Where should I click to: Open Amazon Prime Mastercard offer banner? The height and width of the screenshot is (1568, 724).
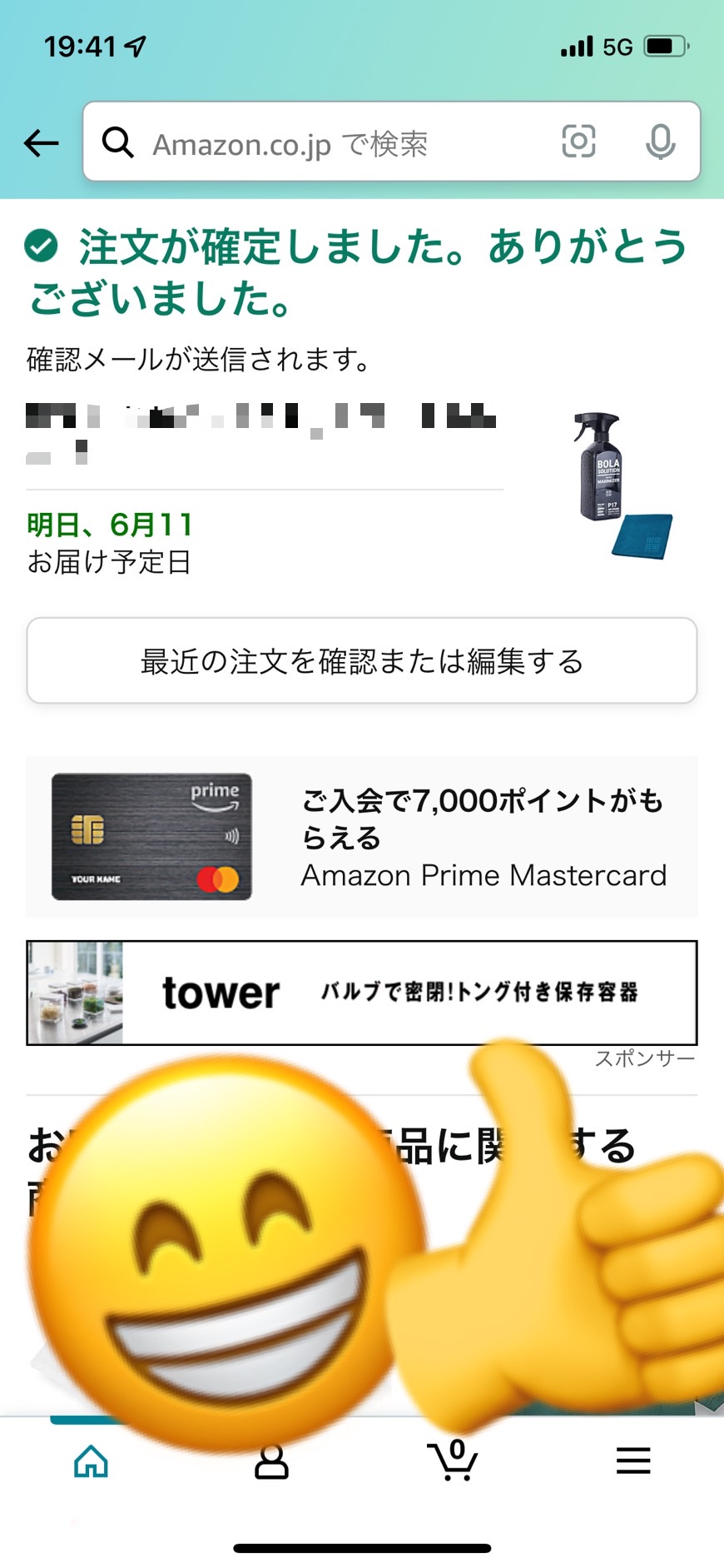(361, 837)
